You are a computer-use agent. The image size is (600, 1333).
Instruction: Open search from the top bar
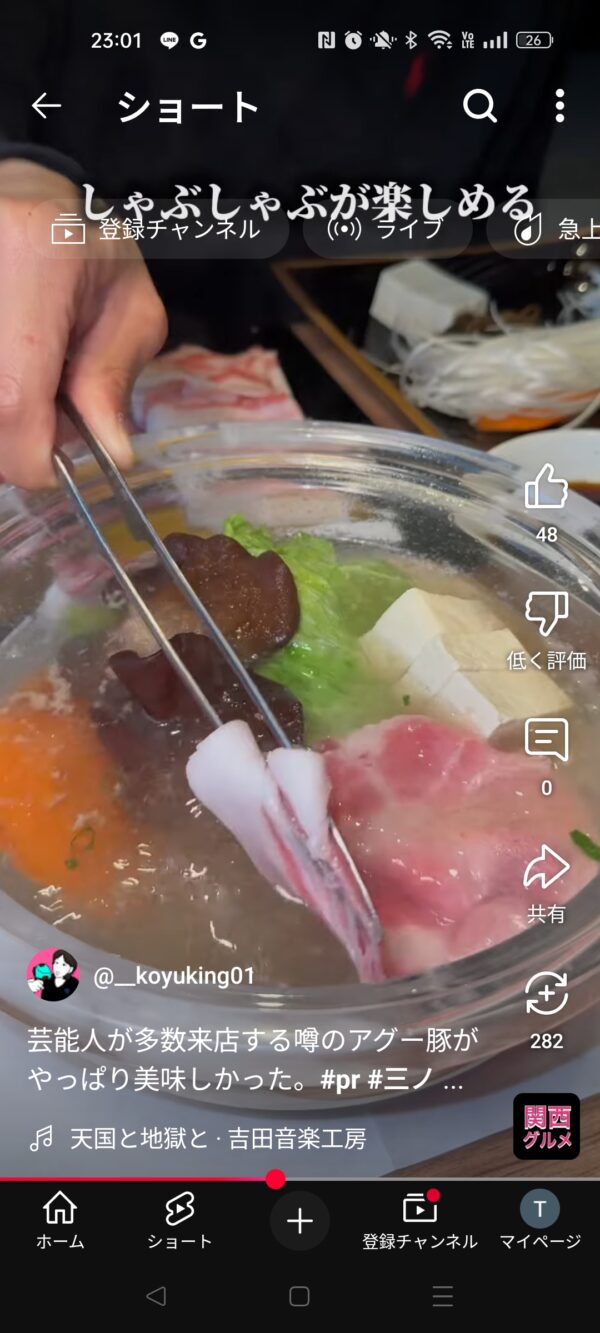(480, 105)
